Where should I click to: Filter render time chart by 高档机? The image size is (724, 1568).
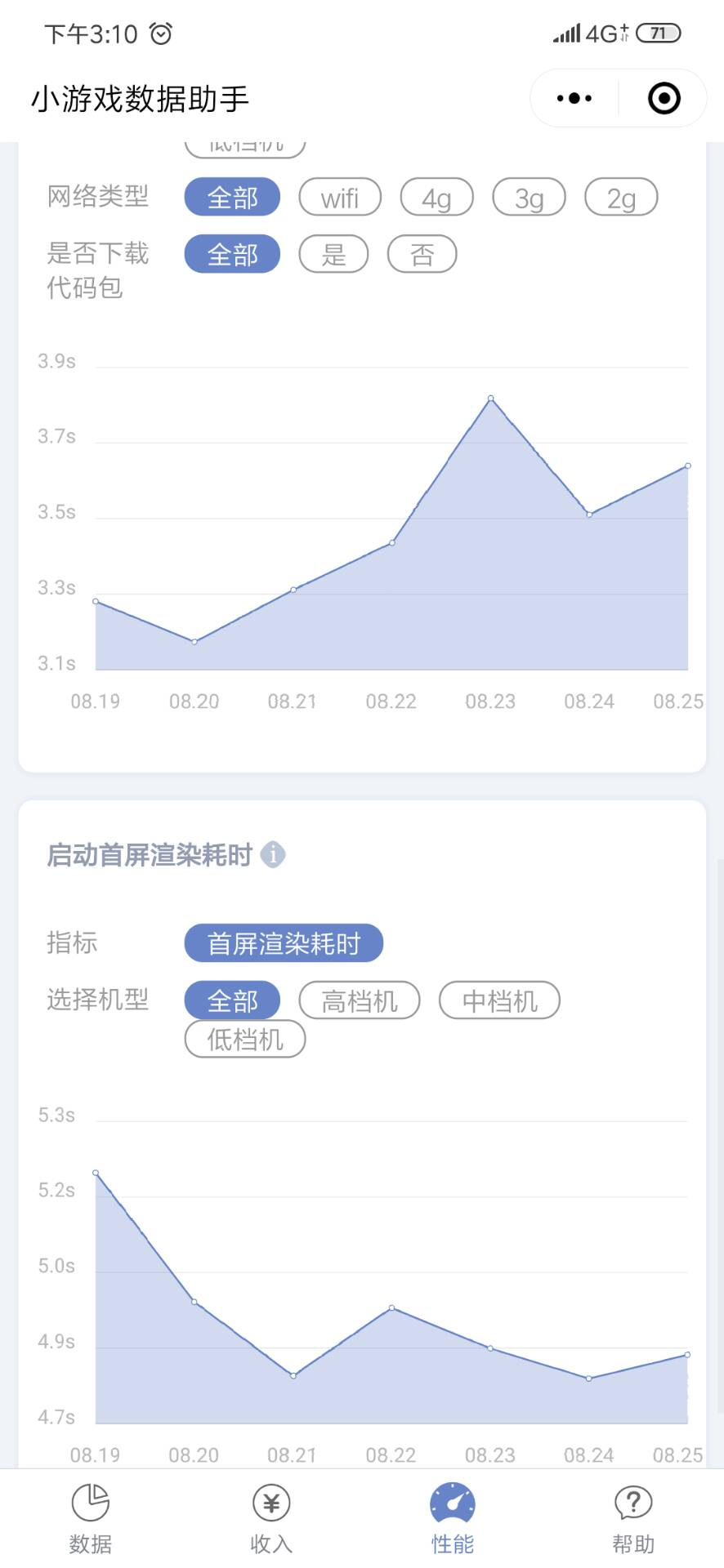(x=360, y=1000)
